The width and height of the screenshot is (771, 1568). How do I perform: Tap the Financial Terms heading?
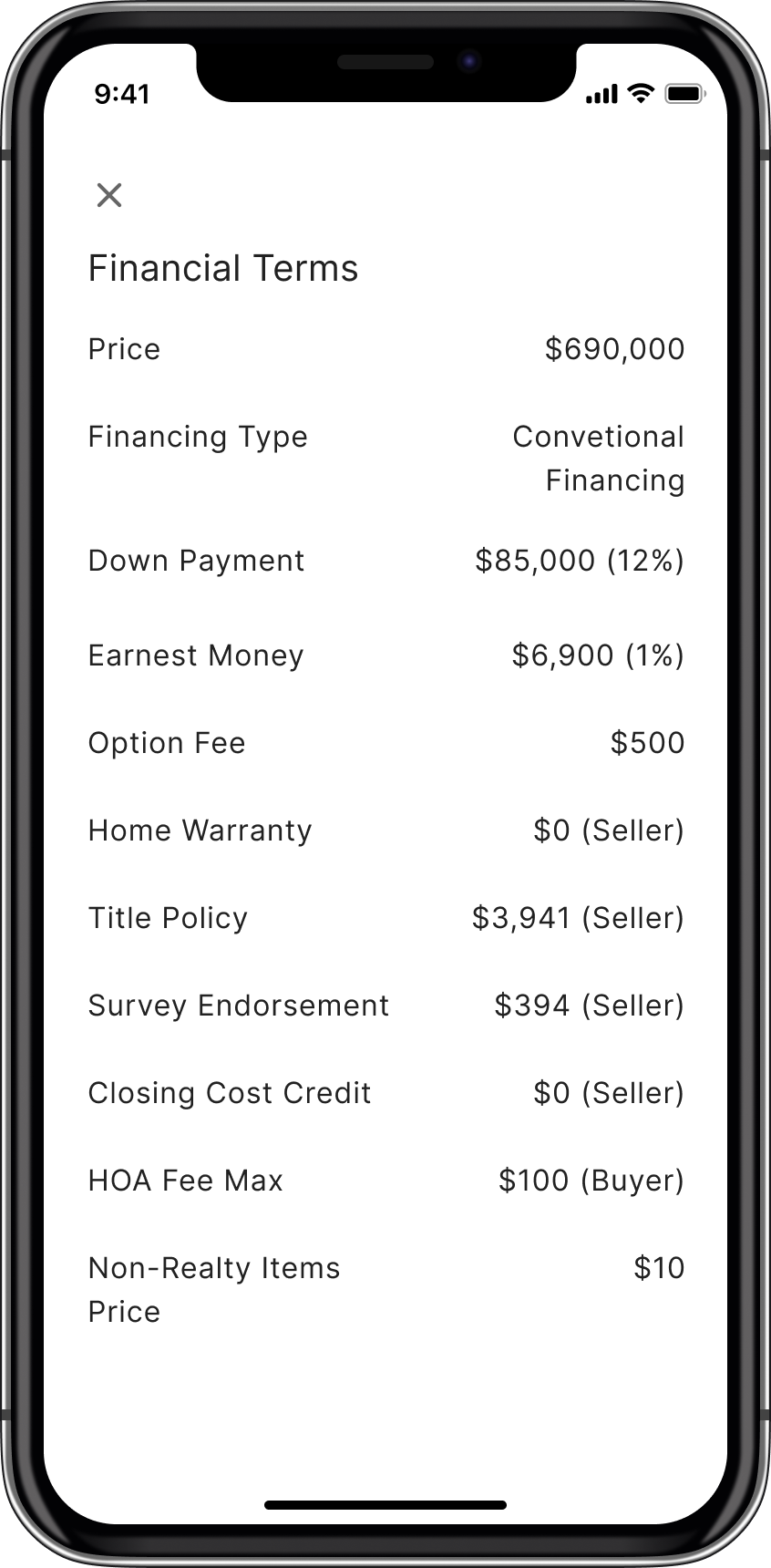(223, 268)
